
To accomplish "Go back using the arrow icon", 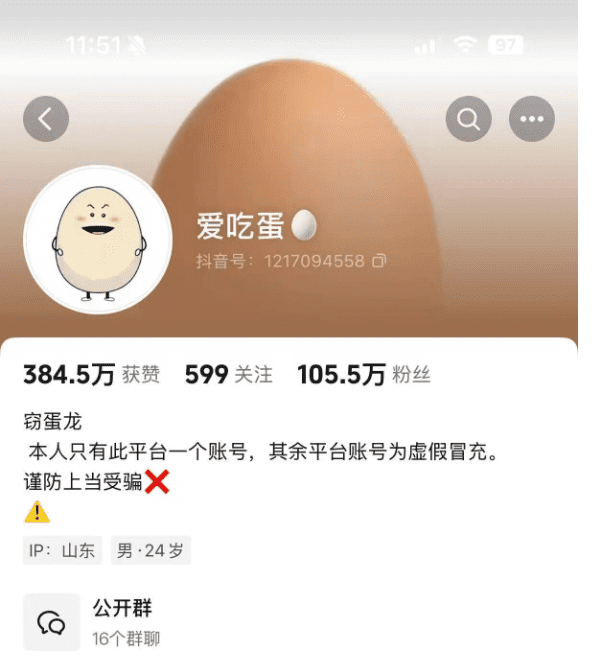I will (46, 119).
